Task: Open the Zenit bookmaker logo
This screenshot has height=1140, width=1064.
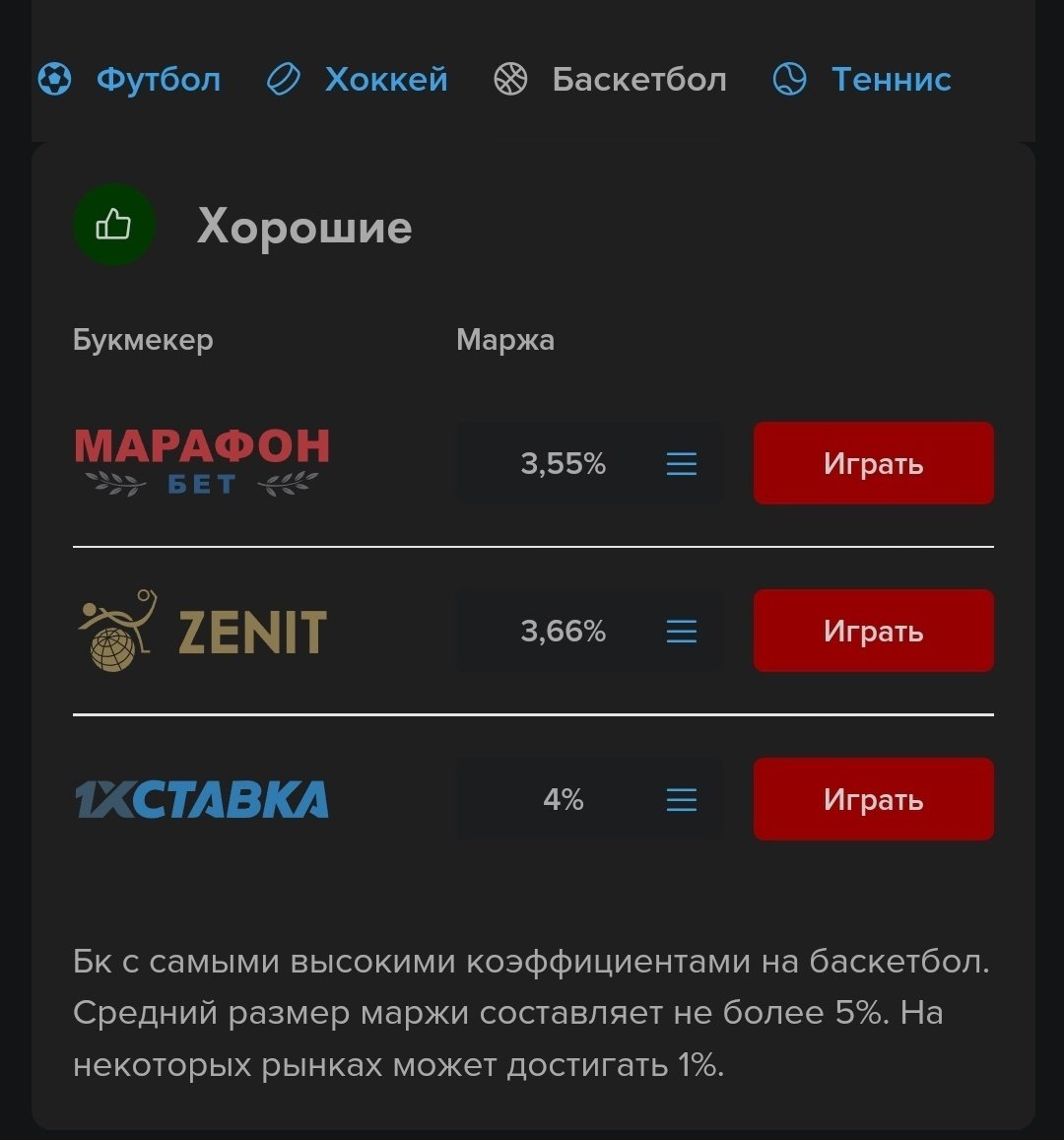Action: 202,631
